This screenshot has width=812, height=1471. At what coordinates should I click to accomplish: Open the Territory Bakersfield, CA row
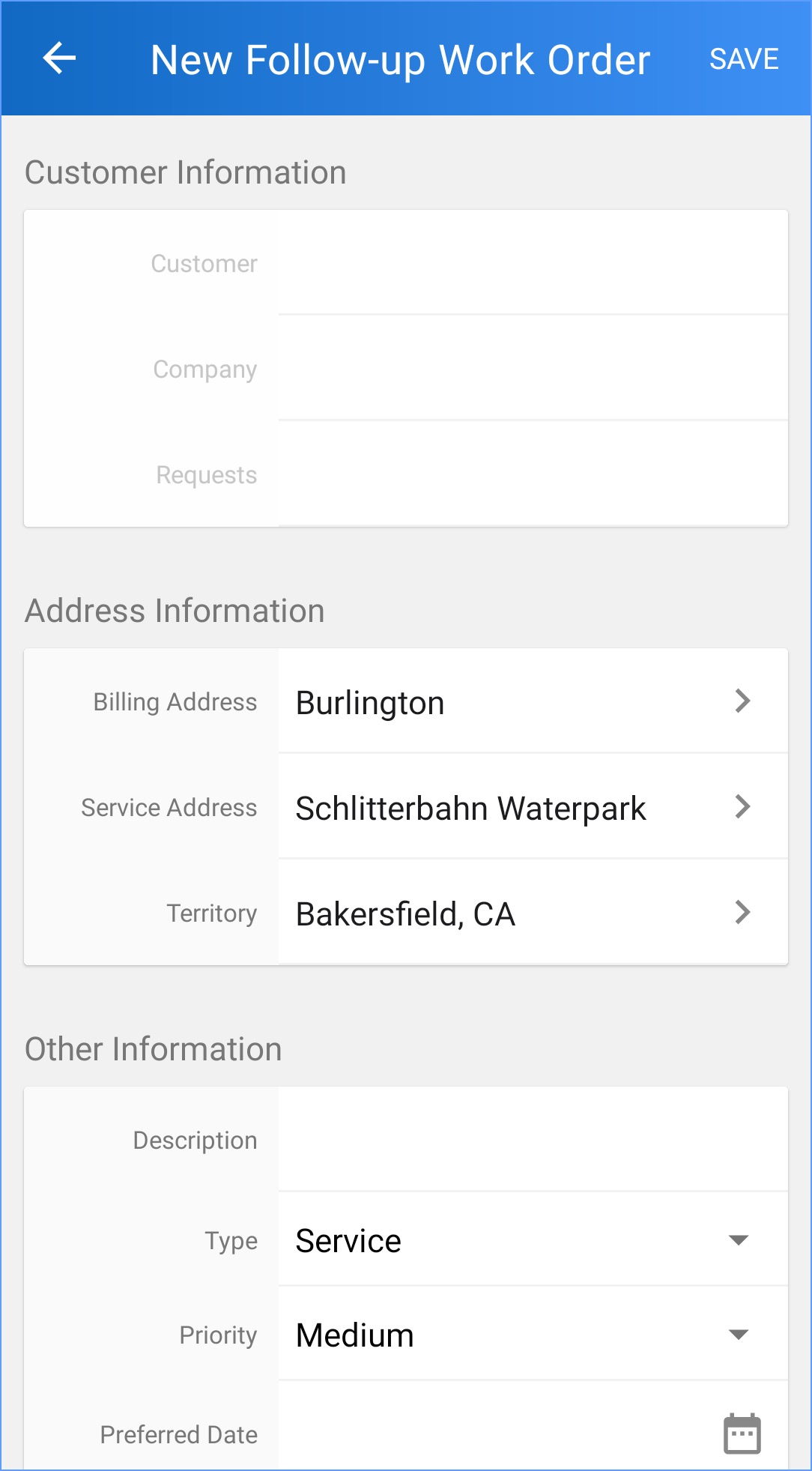(532, 913)
